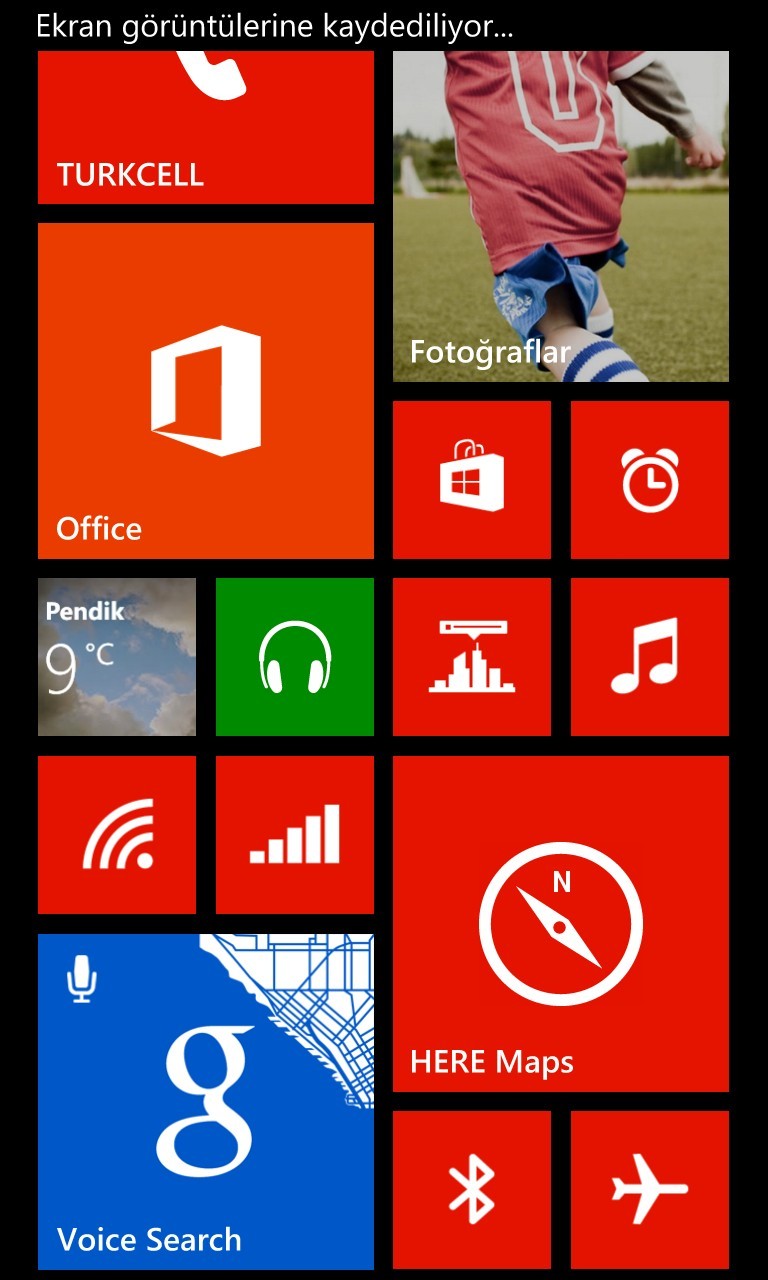Open the music note tile
The height and width of the screenshot is (1280, 768).
pos(650,657)
